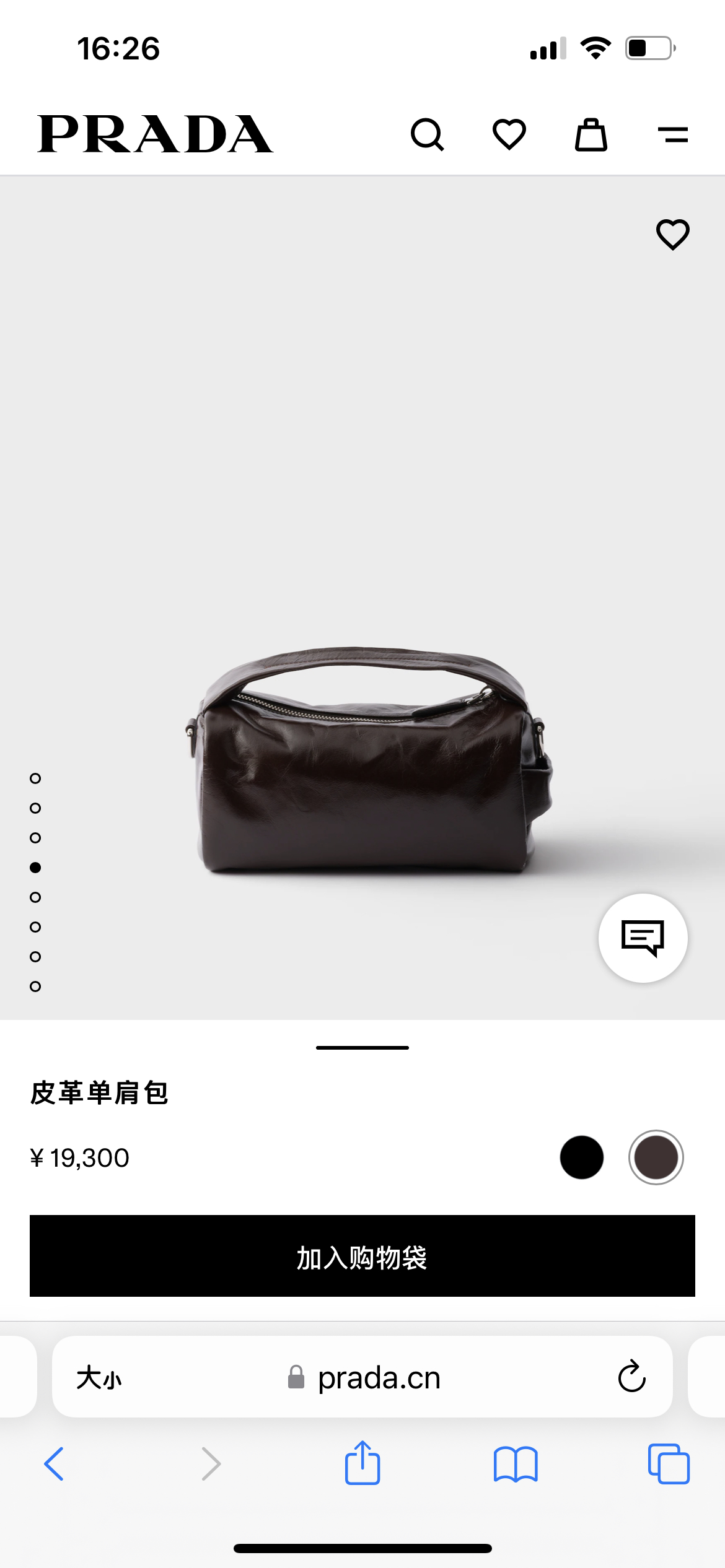Open the shopping bag icon
This screenshot has height=1568, width=725.
click(x=591, y=134)
